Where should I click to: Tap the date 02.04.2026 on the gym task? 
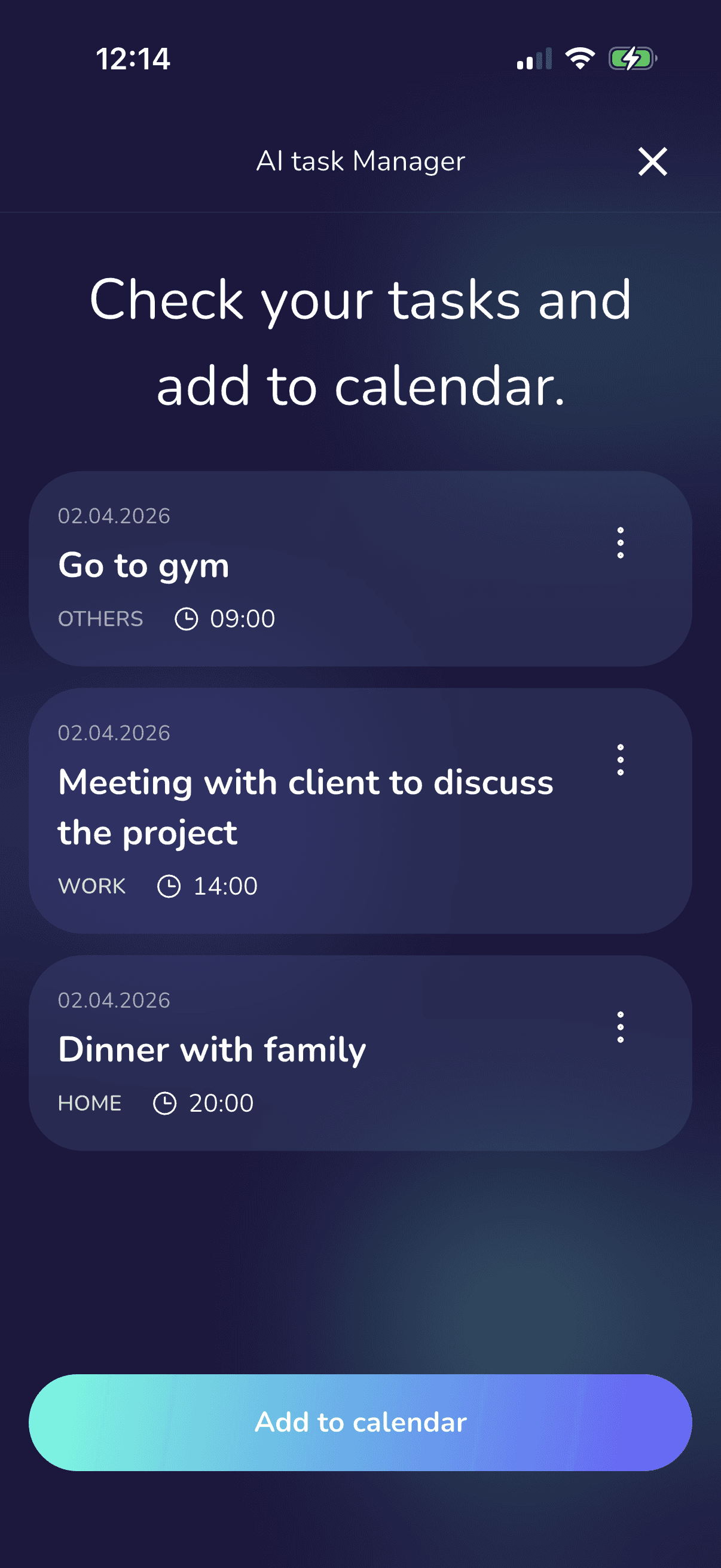tap(114, 515)
